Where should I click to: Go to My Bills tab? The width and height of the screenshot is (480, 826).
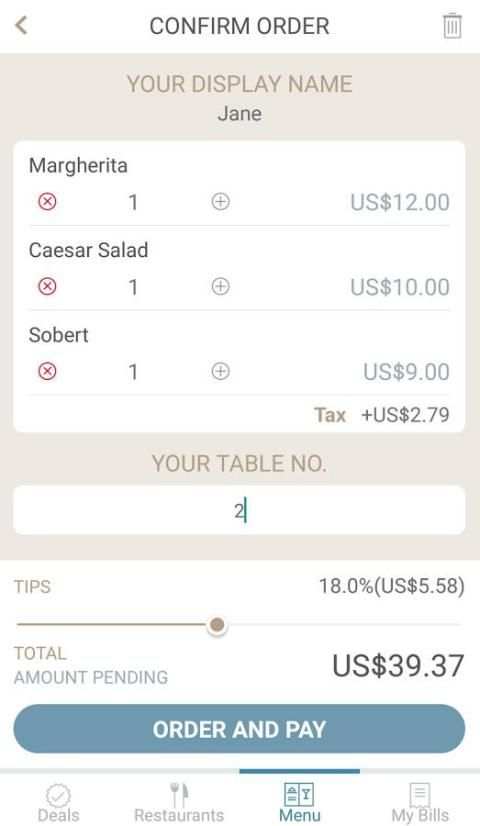[x=420, y=803]
